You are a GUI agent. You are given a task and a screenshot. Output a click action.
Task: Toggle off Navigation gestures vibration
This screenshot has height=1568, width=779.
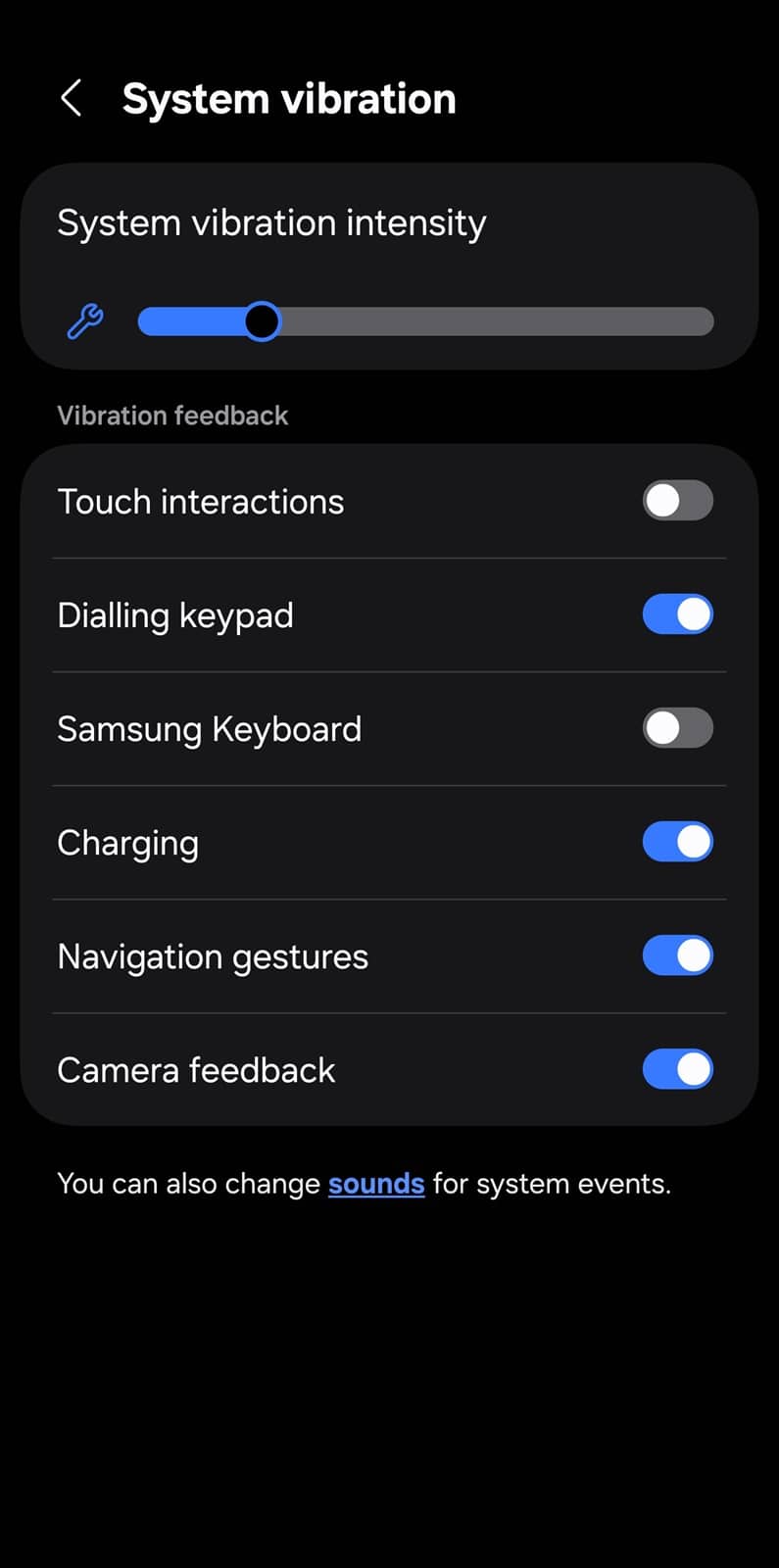[x=677, y=955]
